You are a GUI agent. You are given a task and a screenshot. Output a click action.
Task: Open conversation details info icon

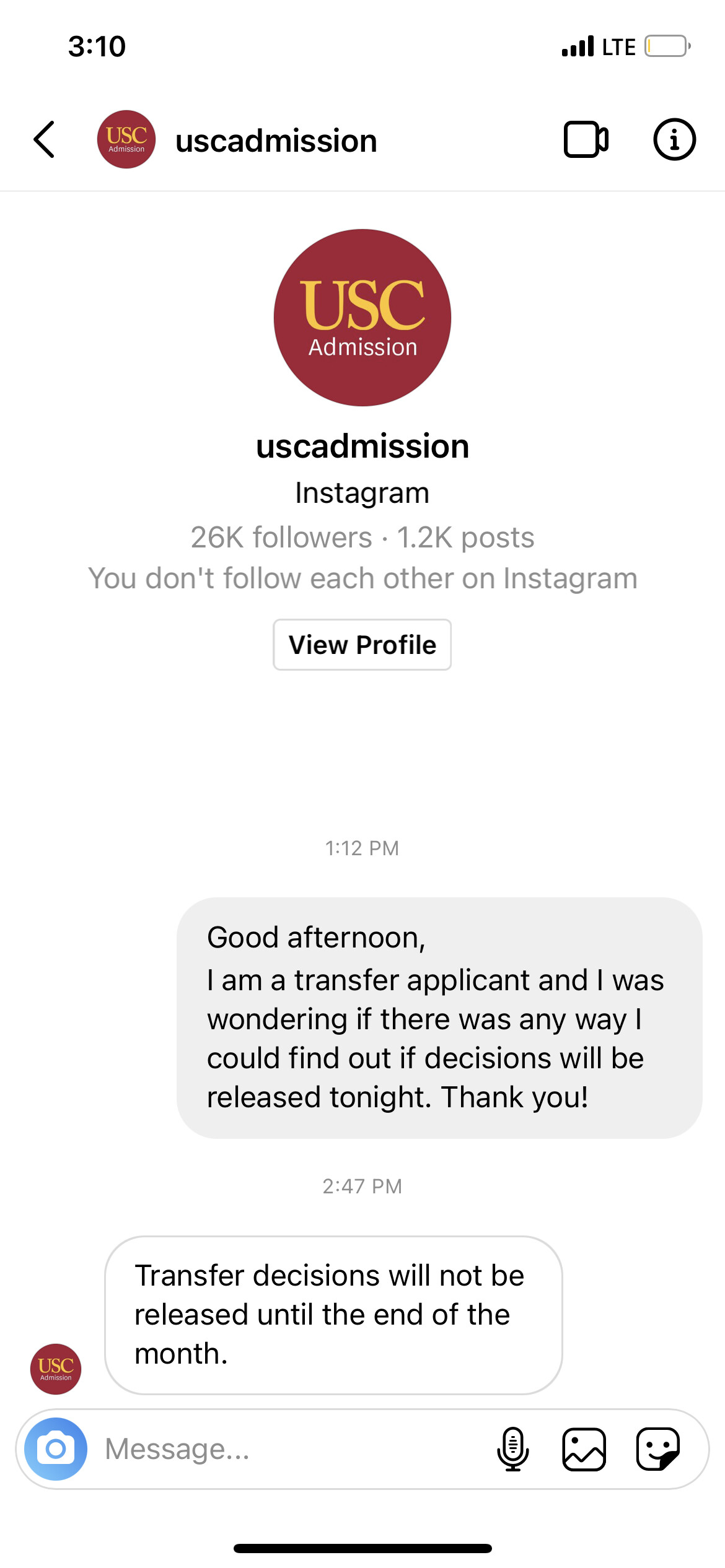(x=674, y=140)
